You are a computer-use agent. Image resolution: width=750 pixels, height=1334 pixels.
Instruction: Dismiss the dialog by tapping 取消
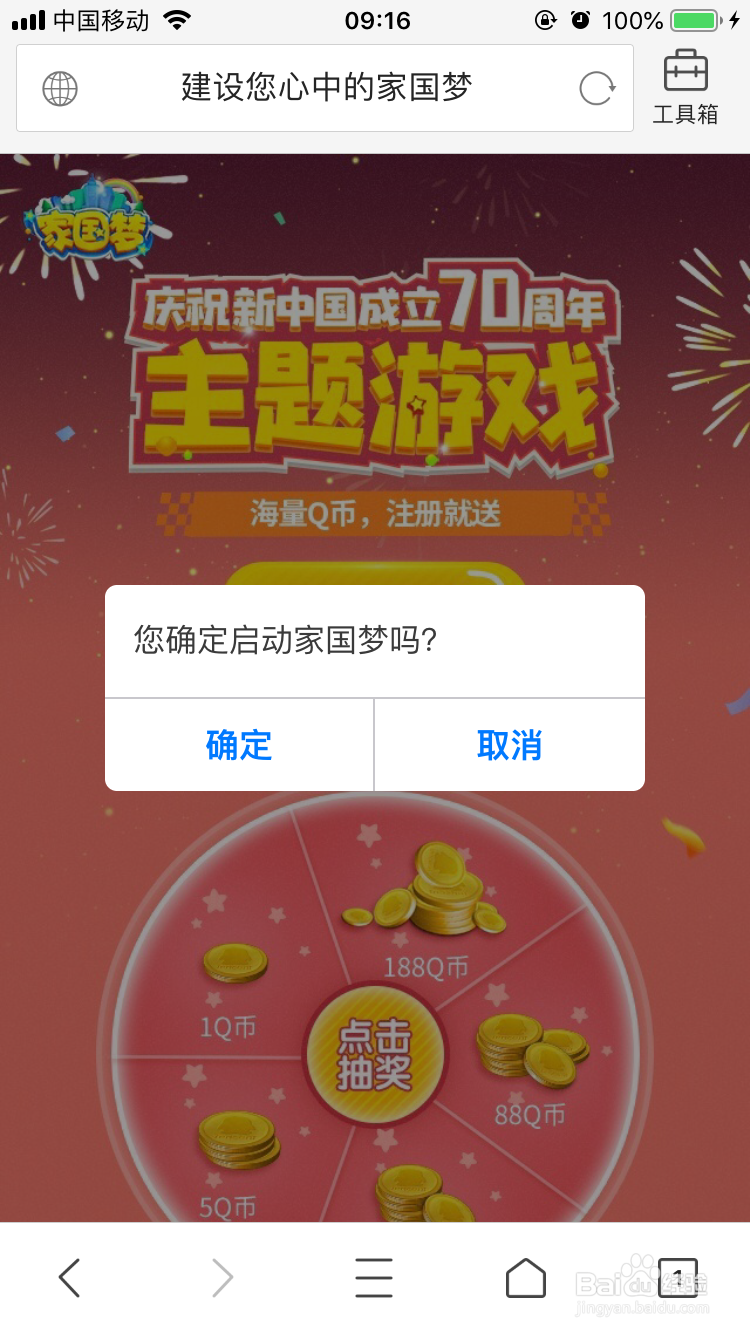pyautogui.click(x=508, y=744)
